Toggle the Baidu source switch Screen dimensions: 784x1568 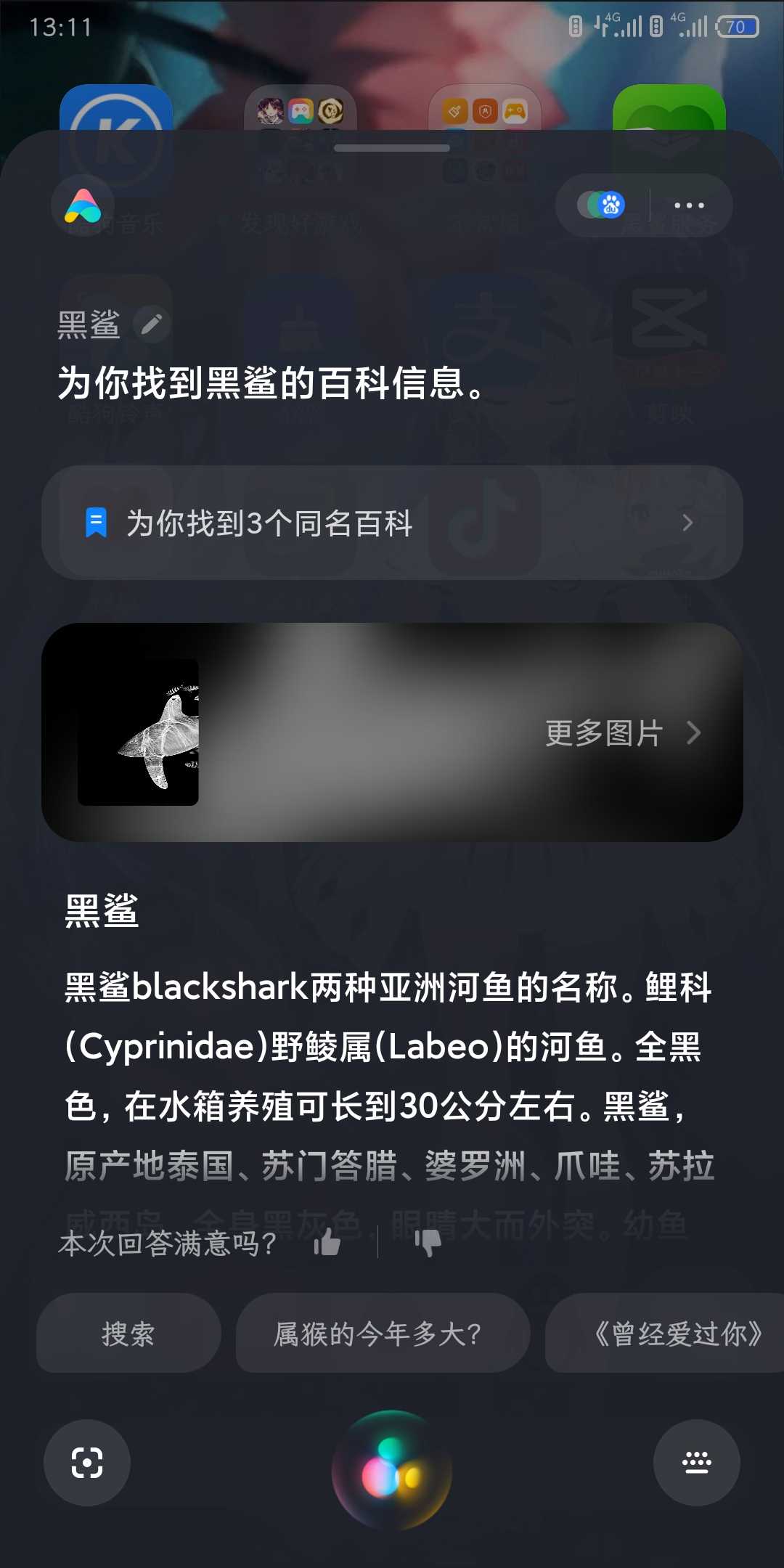click(602, 205)
